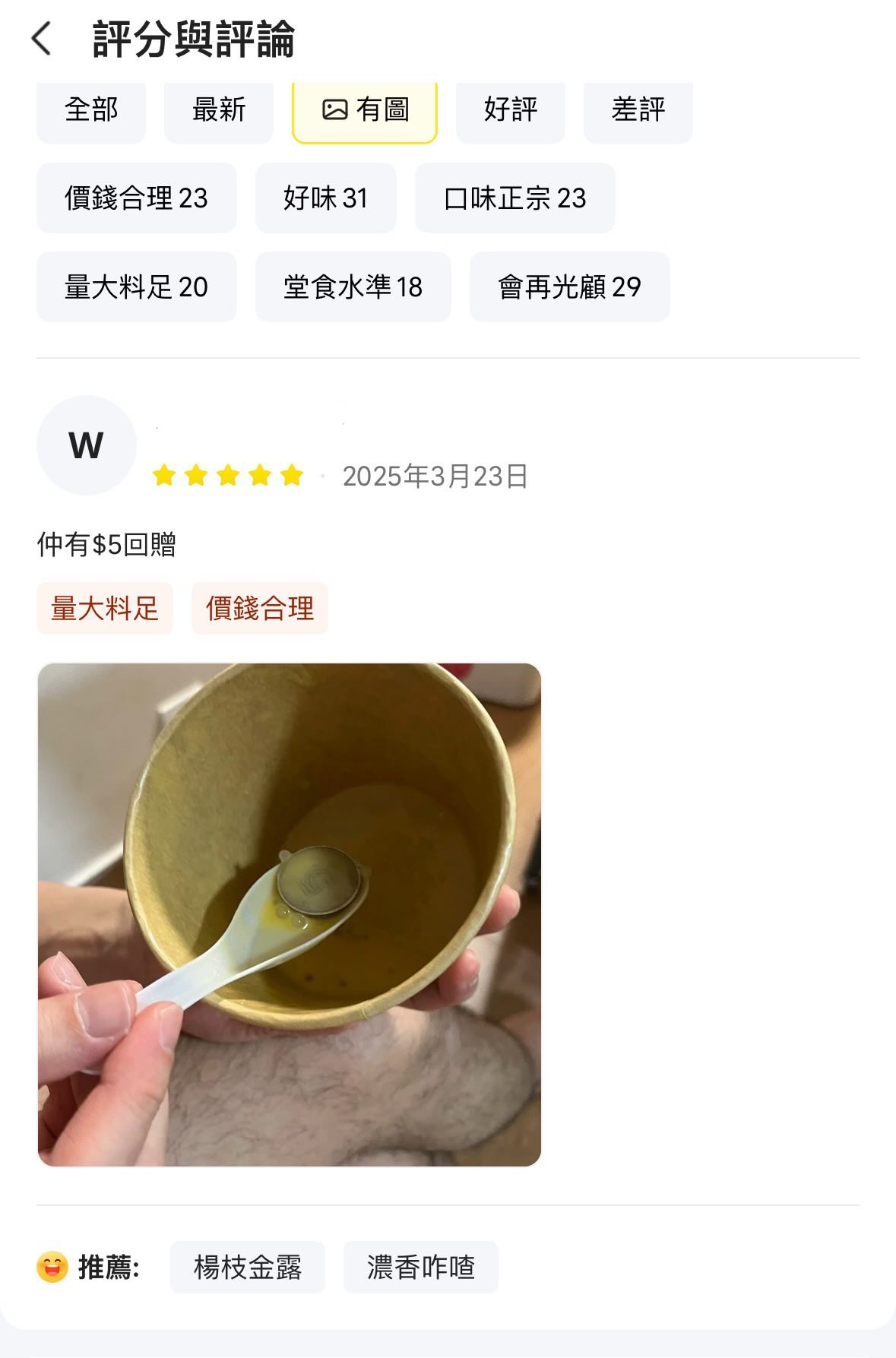The width and height of the screenshot is (896, 1358).
Task: Activate the 最新 sorting filter
Action: (x=218, y=111)
